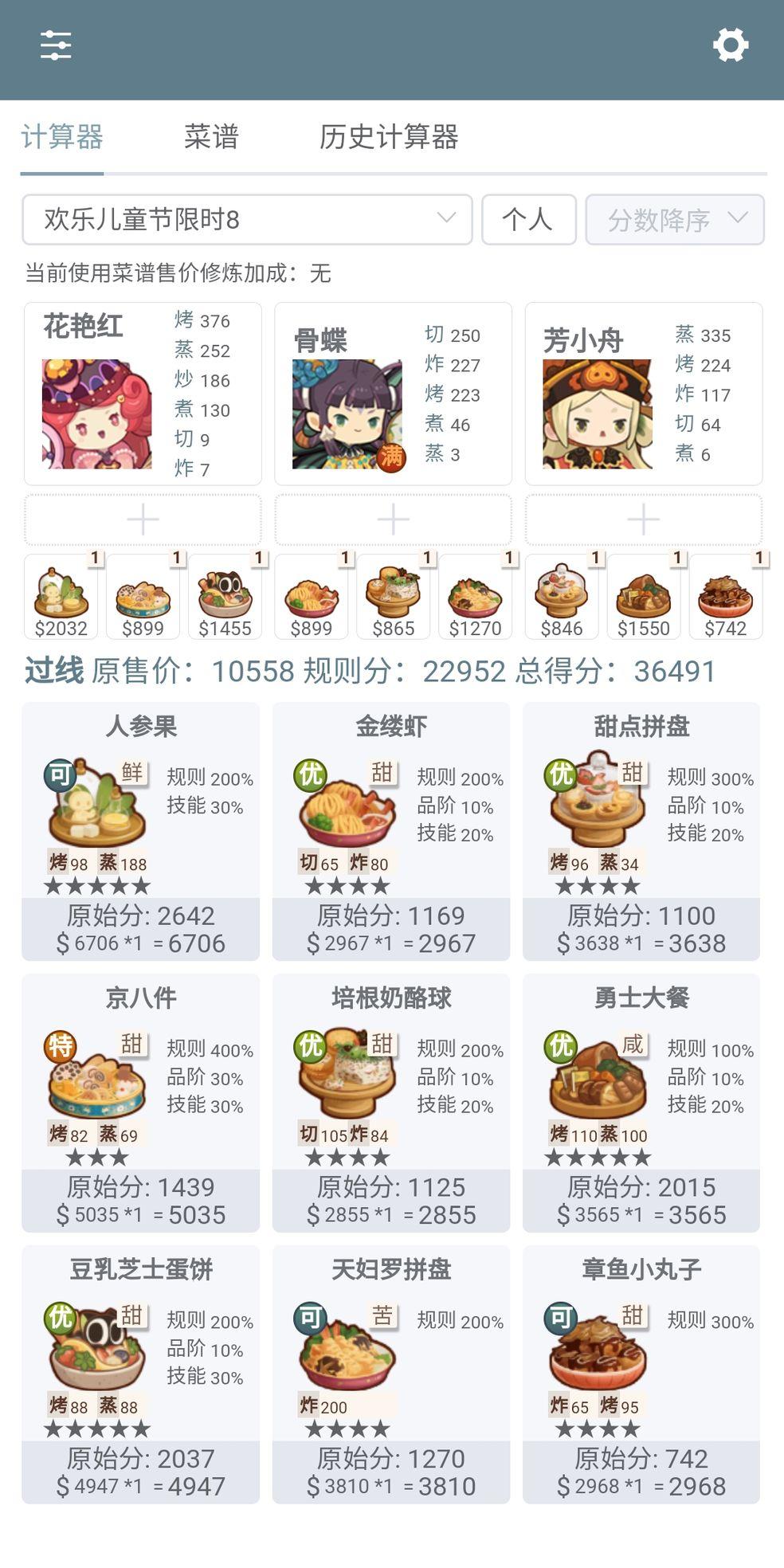784x1568 pixels.
Task: Click the 个人 button
Action: point(528,219)
